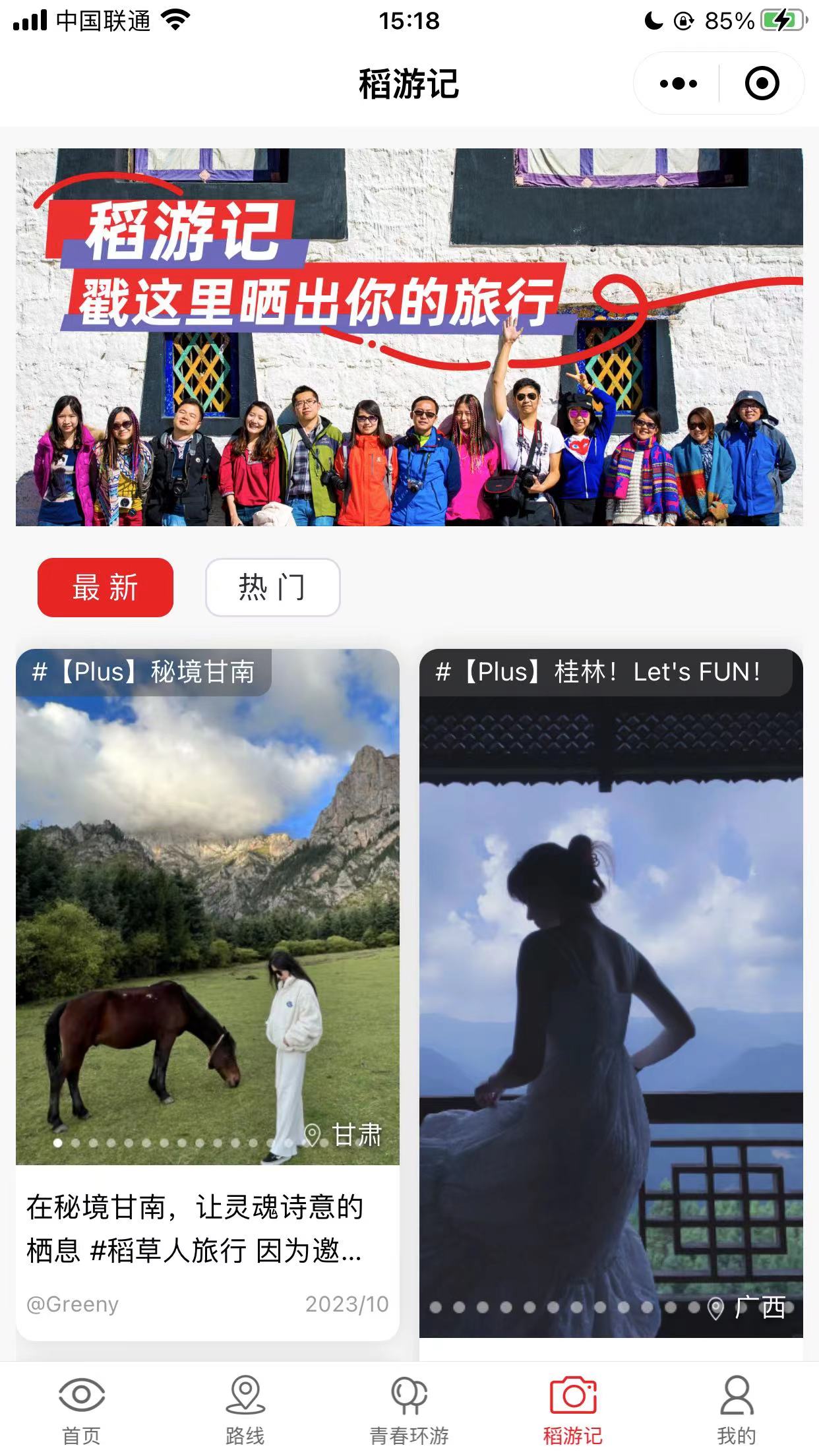Switch to the 热门 filter
819x1456 pixels.
272,588
